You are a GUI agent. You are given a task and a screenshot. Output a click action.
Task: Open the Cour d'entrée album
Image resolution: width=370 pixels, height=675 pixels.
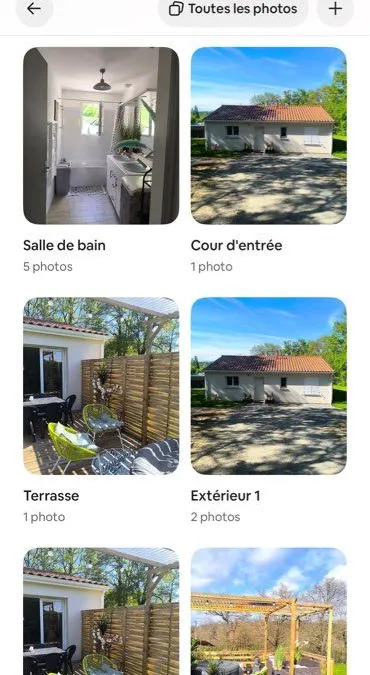click(x=268, y=136)
